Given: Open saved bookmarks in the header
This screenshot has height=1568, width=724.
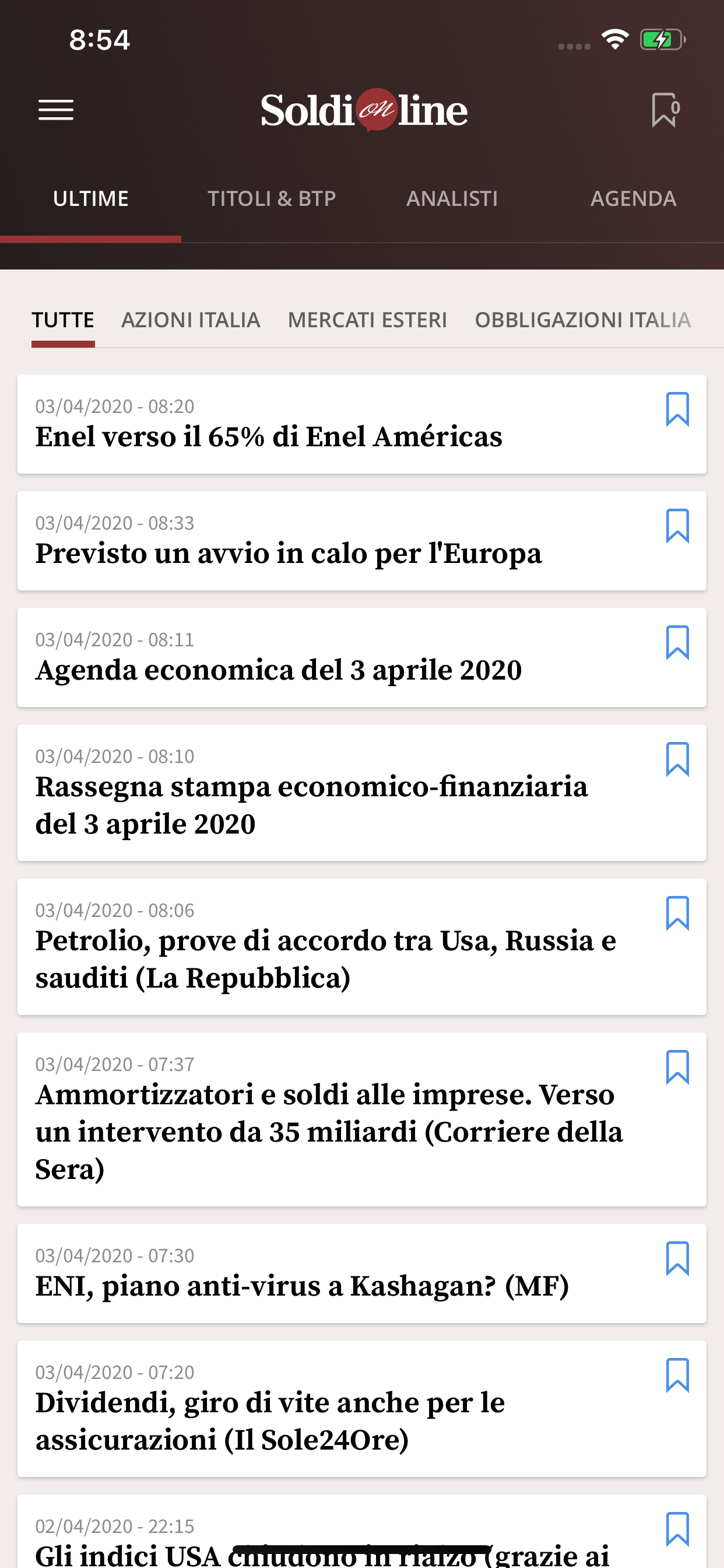Looking at the screenshot, I should click(666, 110).
